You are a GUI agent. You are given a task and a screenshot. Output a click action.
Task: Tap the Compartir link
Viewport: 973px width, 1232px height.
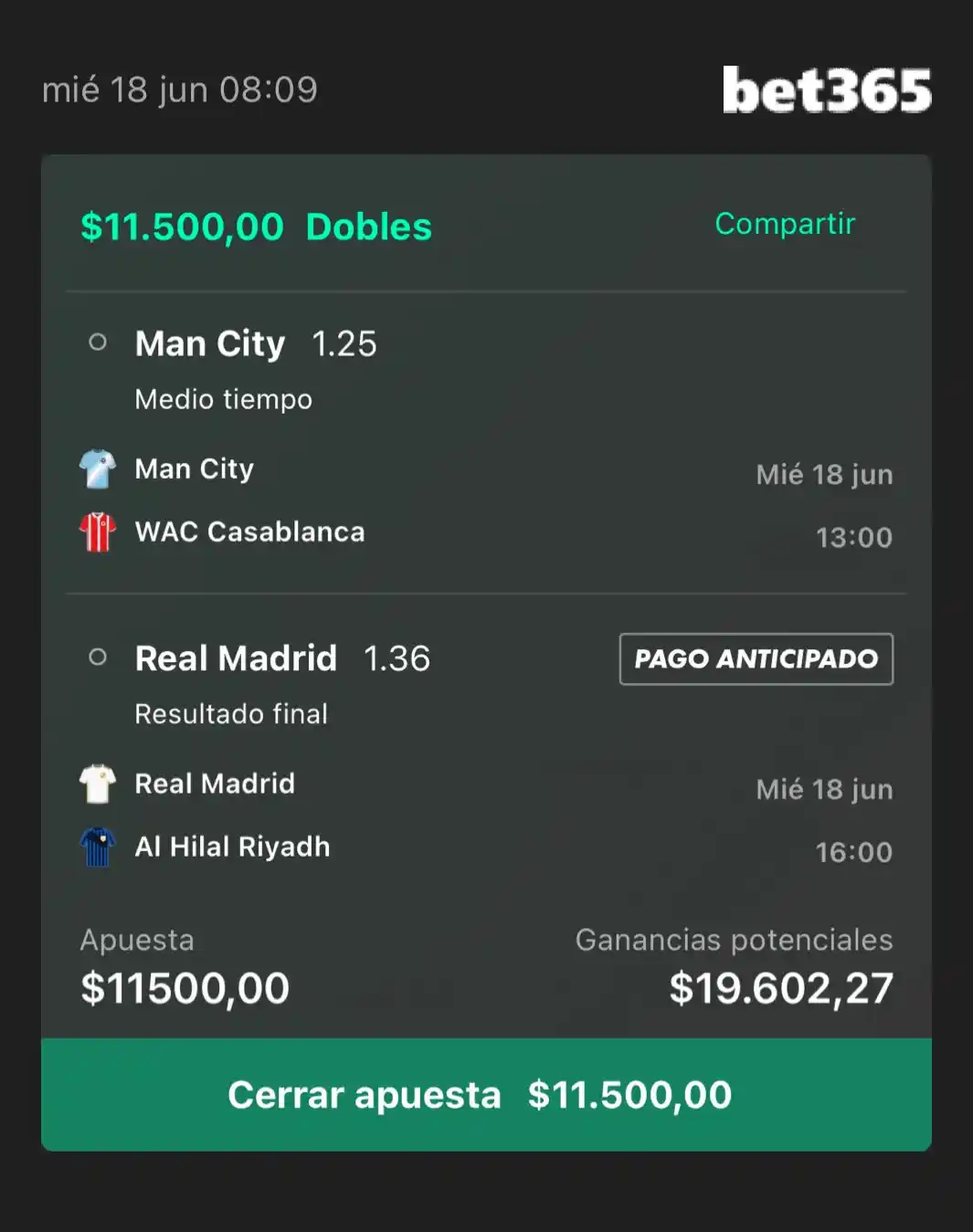click(784, 224)
